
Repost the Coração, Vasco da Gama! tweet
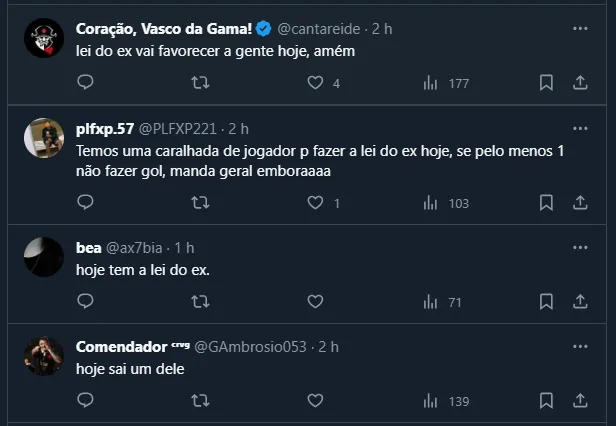[200, 83]
